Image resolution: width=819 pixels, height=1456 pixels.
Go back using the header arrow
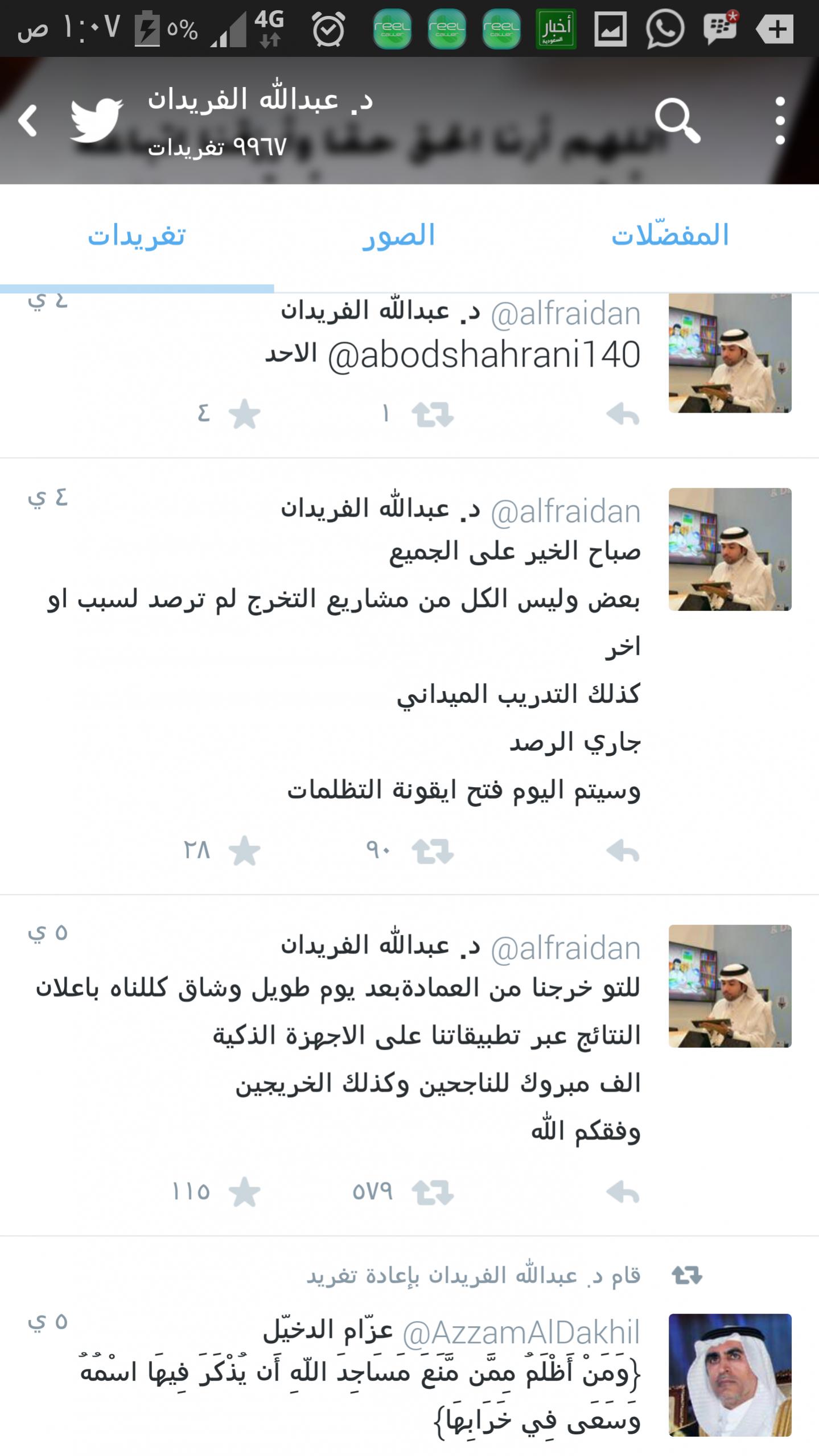[28, 120]
